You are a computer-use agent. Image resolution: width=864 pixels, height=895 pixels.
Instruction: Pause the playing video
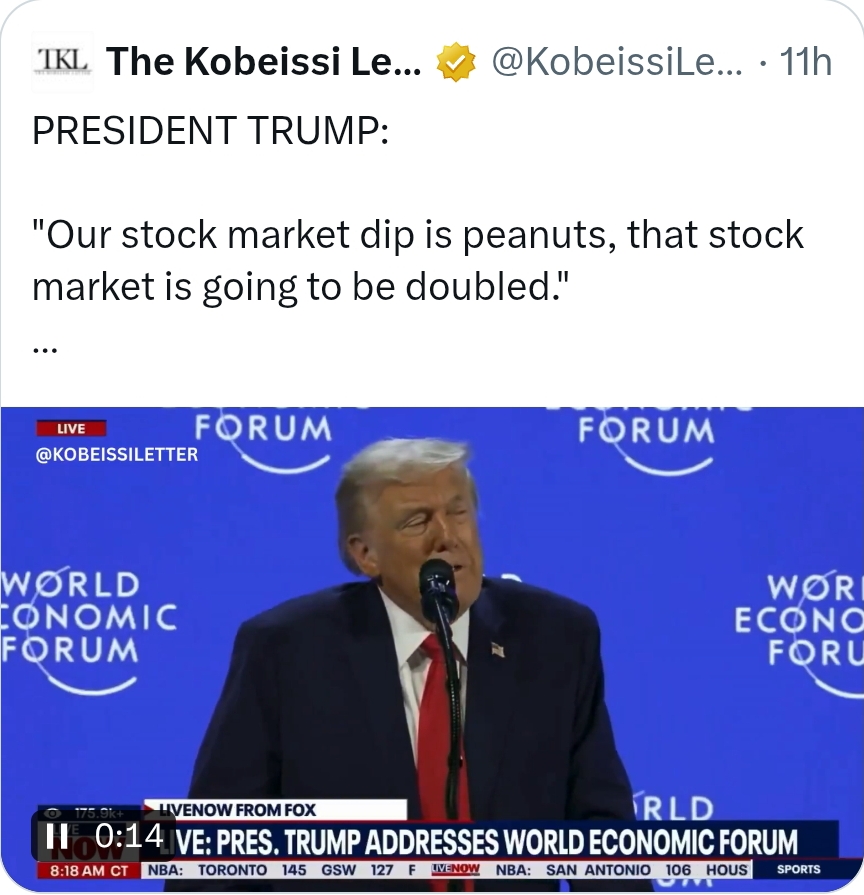57,836
